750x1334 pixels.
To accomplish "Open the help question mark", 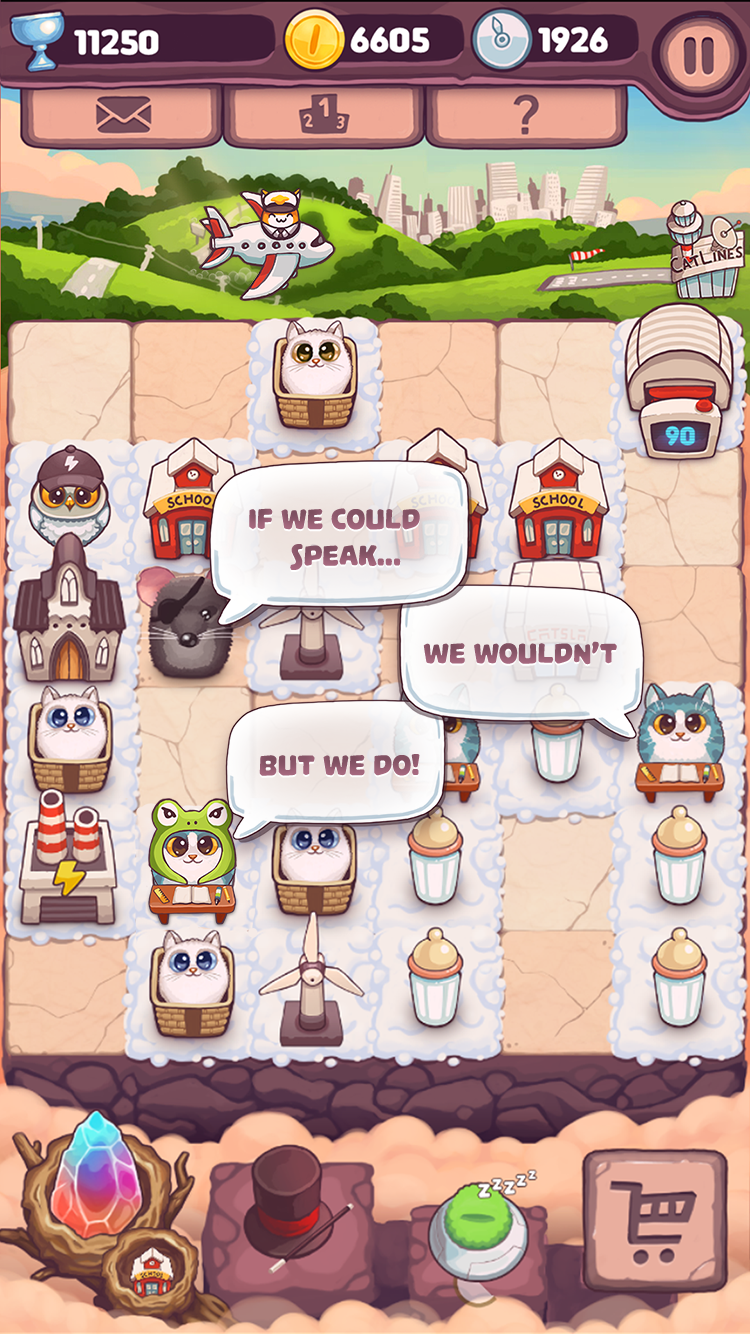I will pos(526,117).
